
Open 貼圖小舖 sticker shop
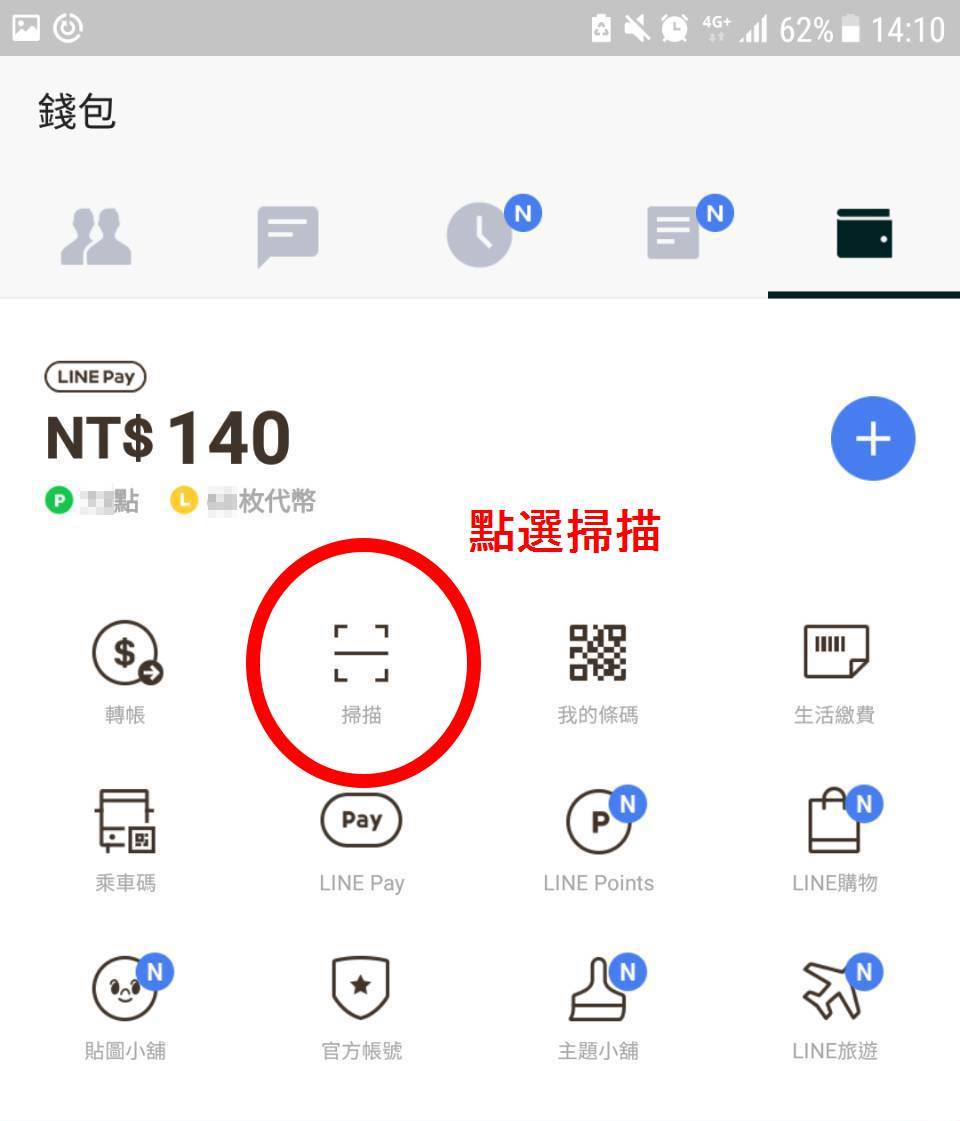coord(126,1005)
